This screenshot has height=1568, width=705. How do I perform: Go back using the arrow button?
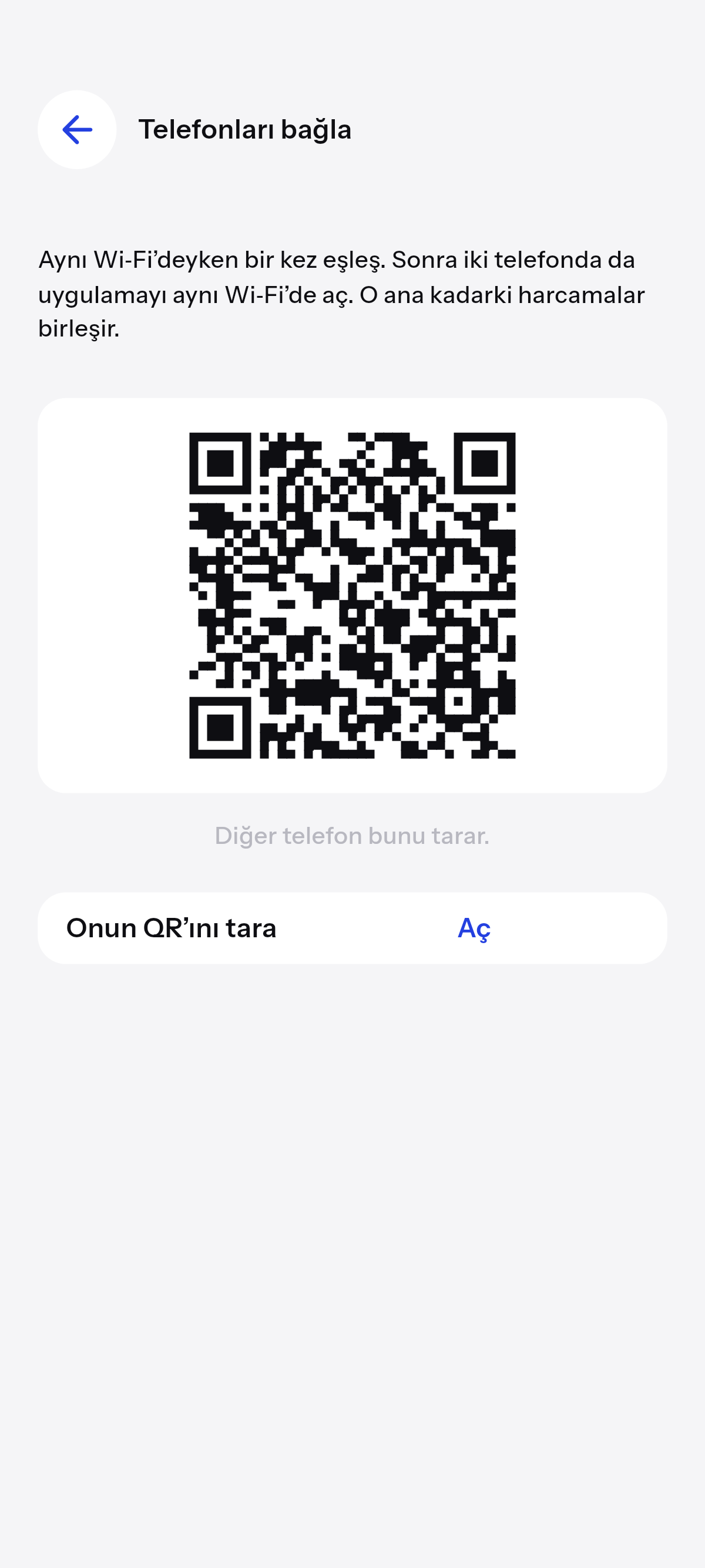[78, 130]
